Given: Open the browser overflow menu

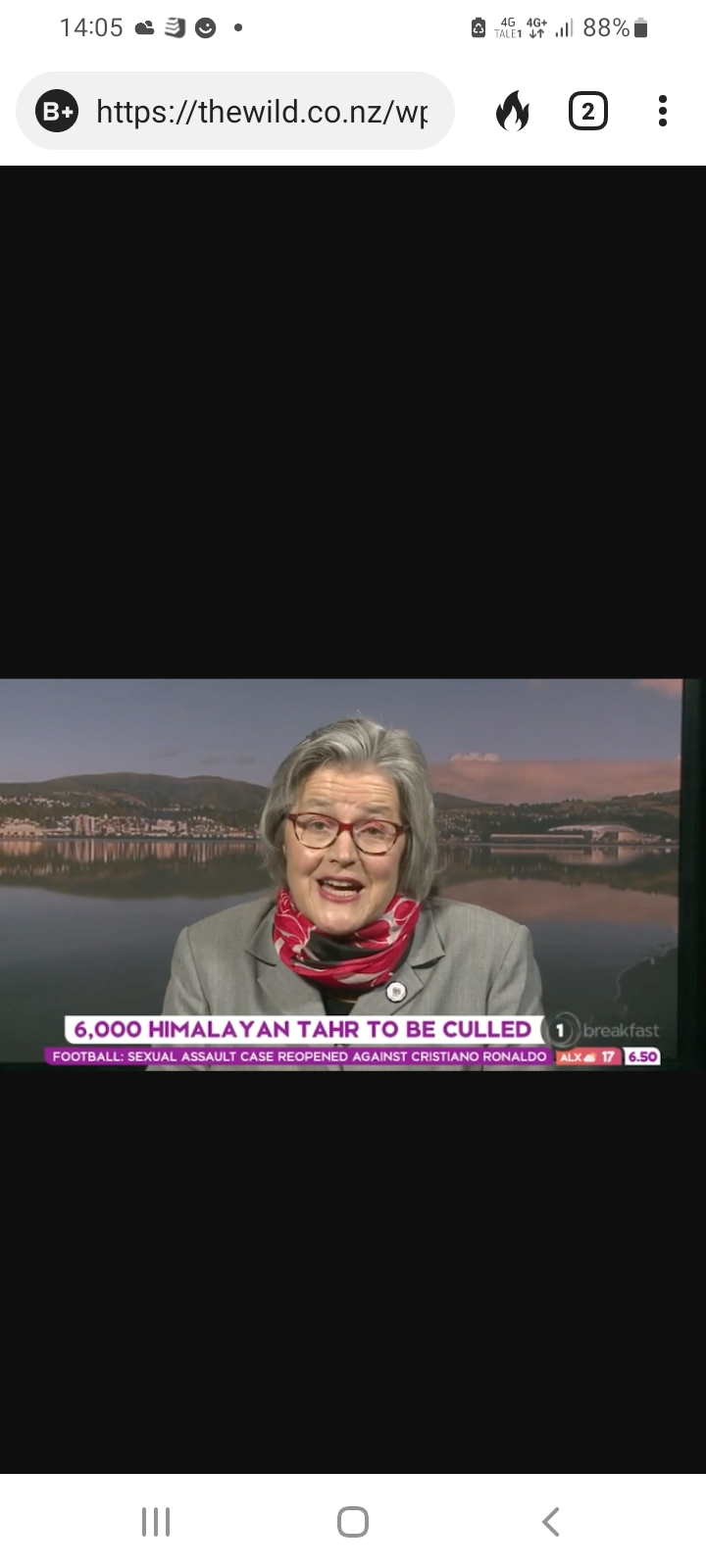Looking at the screenshot, I should (663, 112).
